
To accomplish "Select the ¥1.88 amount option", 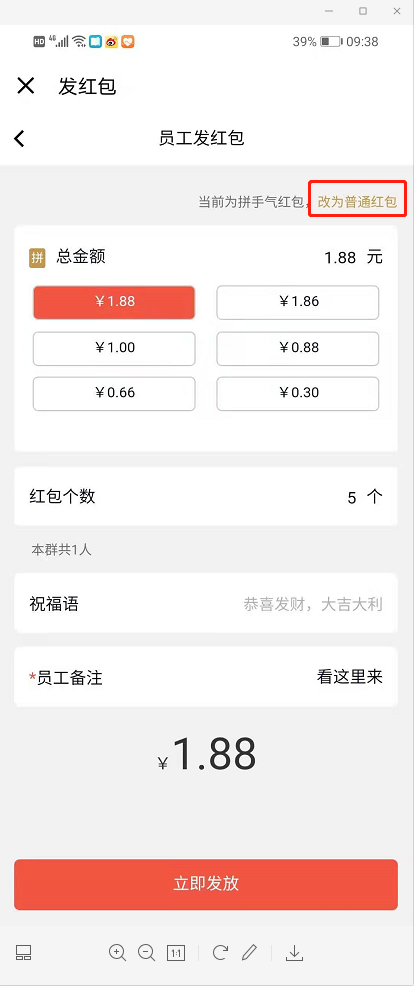I will [x=114, y=302].
